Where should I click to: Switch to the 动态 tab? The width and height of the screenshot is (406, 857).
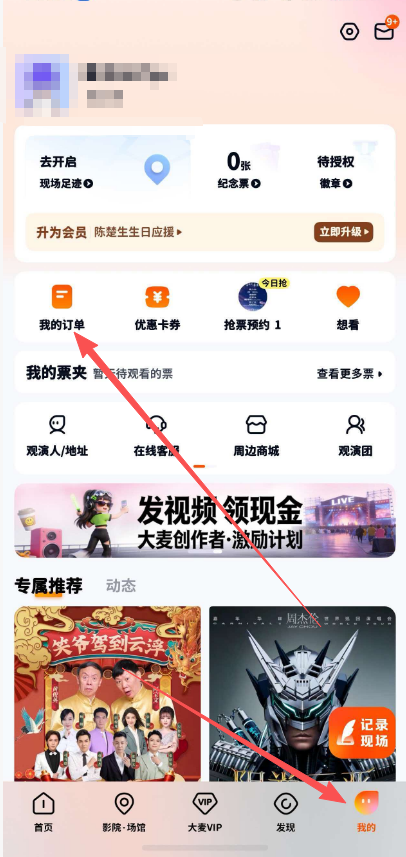tap(121, 585)
